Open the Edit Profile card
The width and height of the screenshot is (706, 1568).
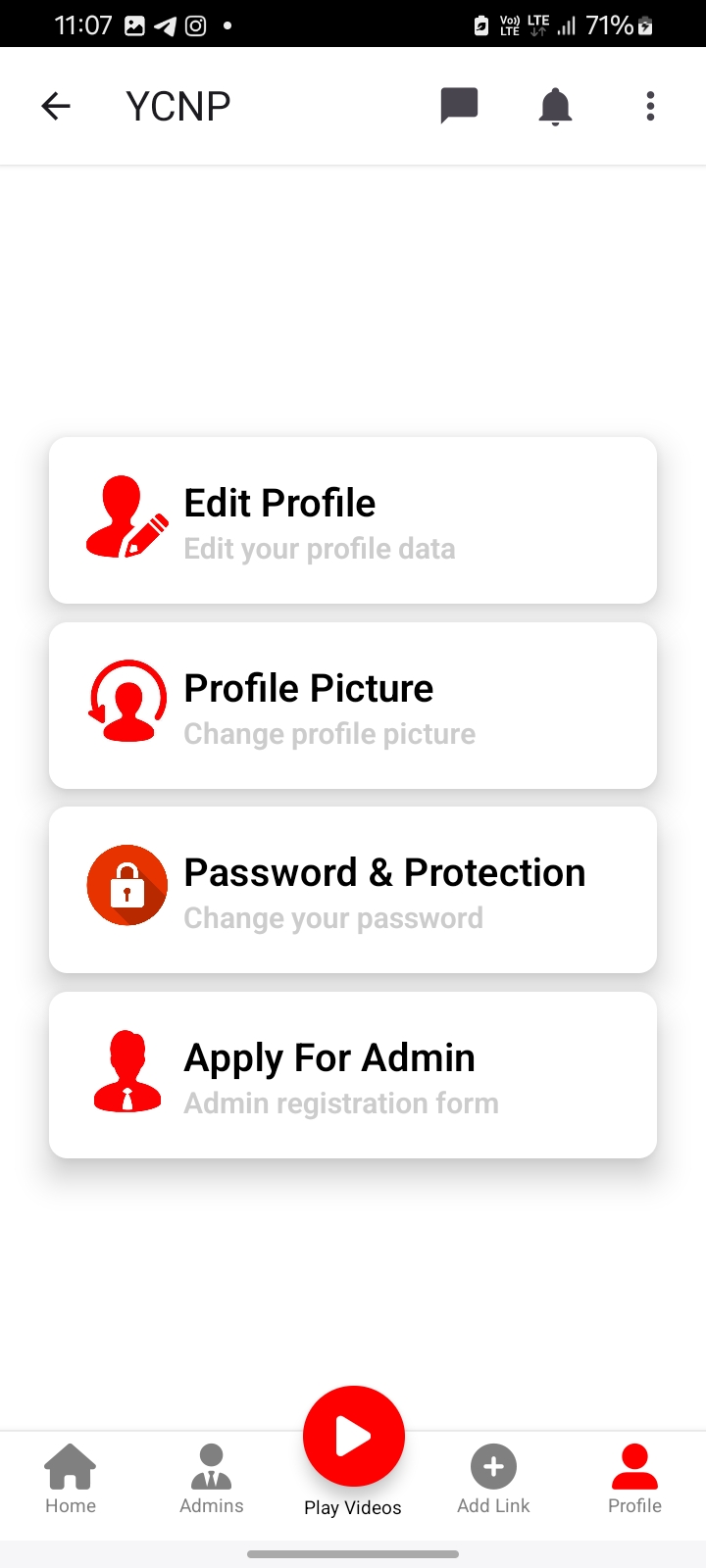(353, 519)
